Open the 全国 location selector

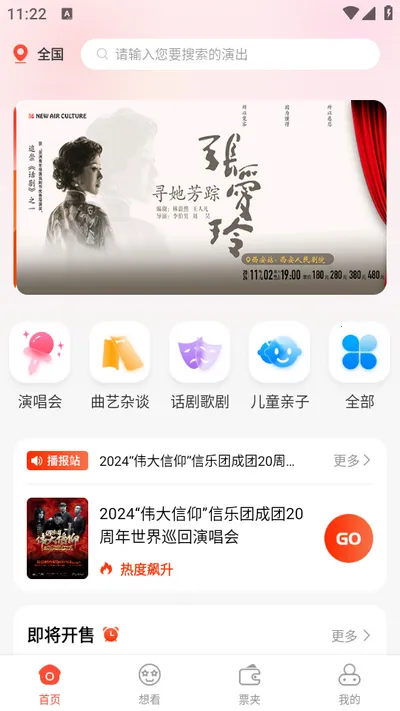point(39,54)
